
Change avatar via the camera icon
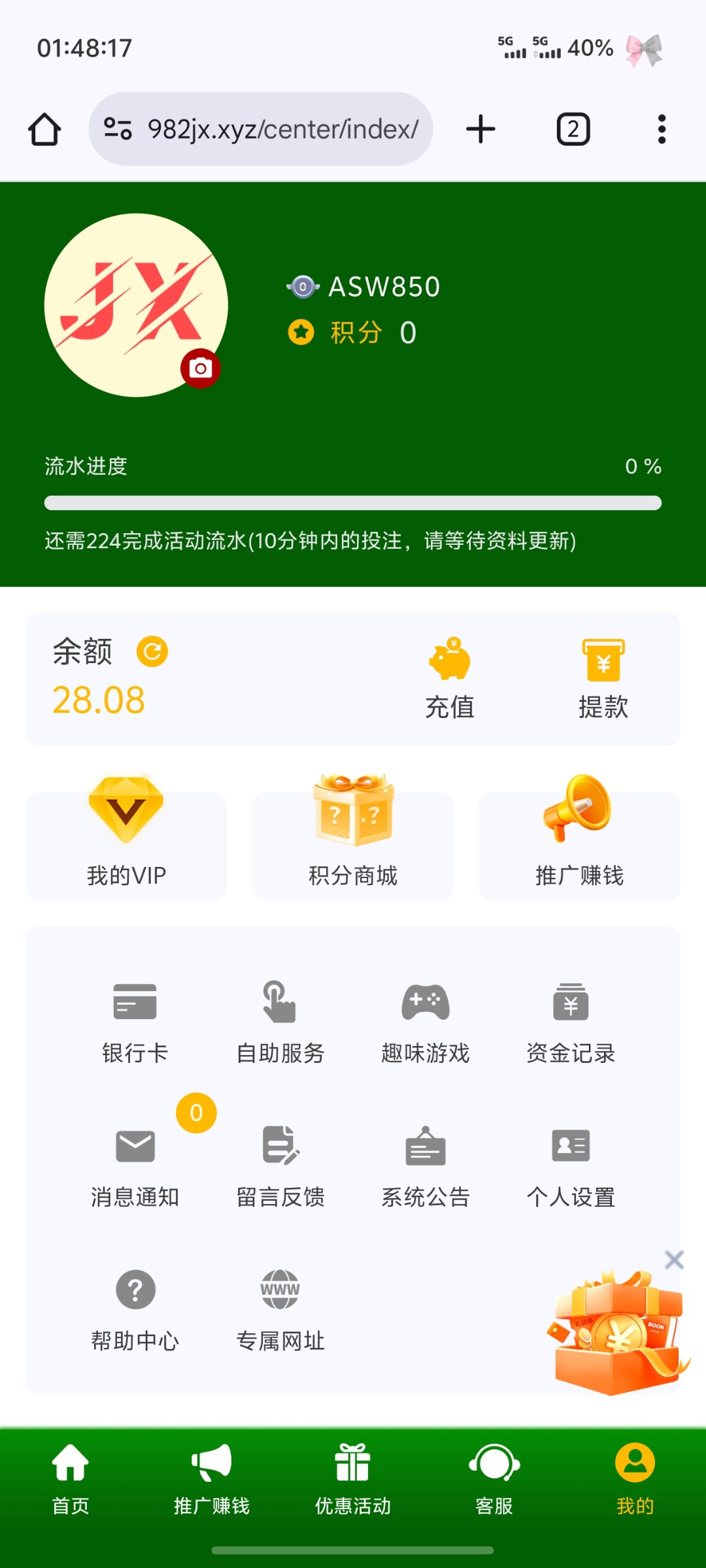pos(200,368)
